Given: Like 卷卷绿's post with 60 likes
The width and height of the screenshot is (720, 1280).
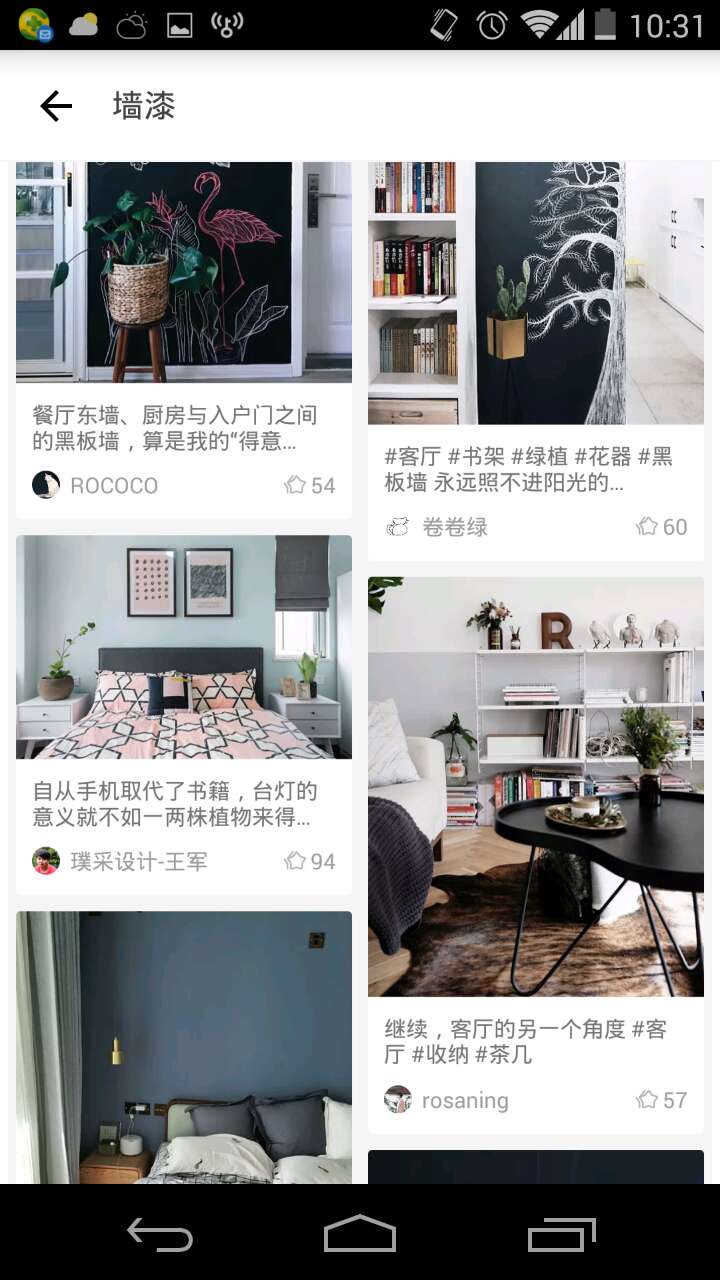Looking at the screenshot, I should click(x=662, y=527).
